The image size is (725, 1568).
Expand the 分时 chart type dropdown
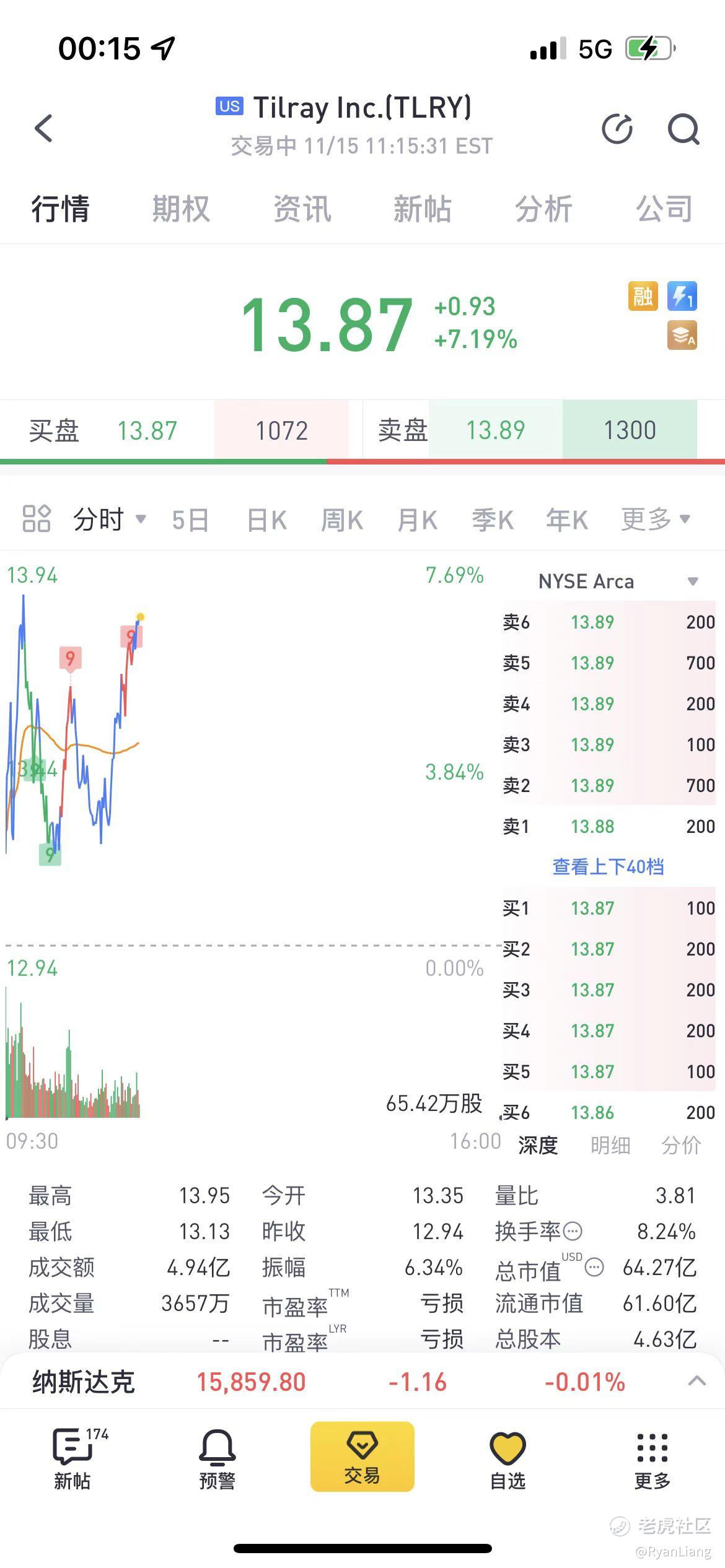click(110, 519)
